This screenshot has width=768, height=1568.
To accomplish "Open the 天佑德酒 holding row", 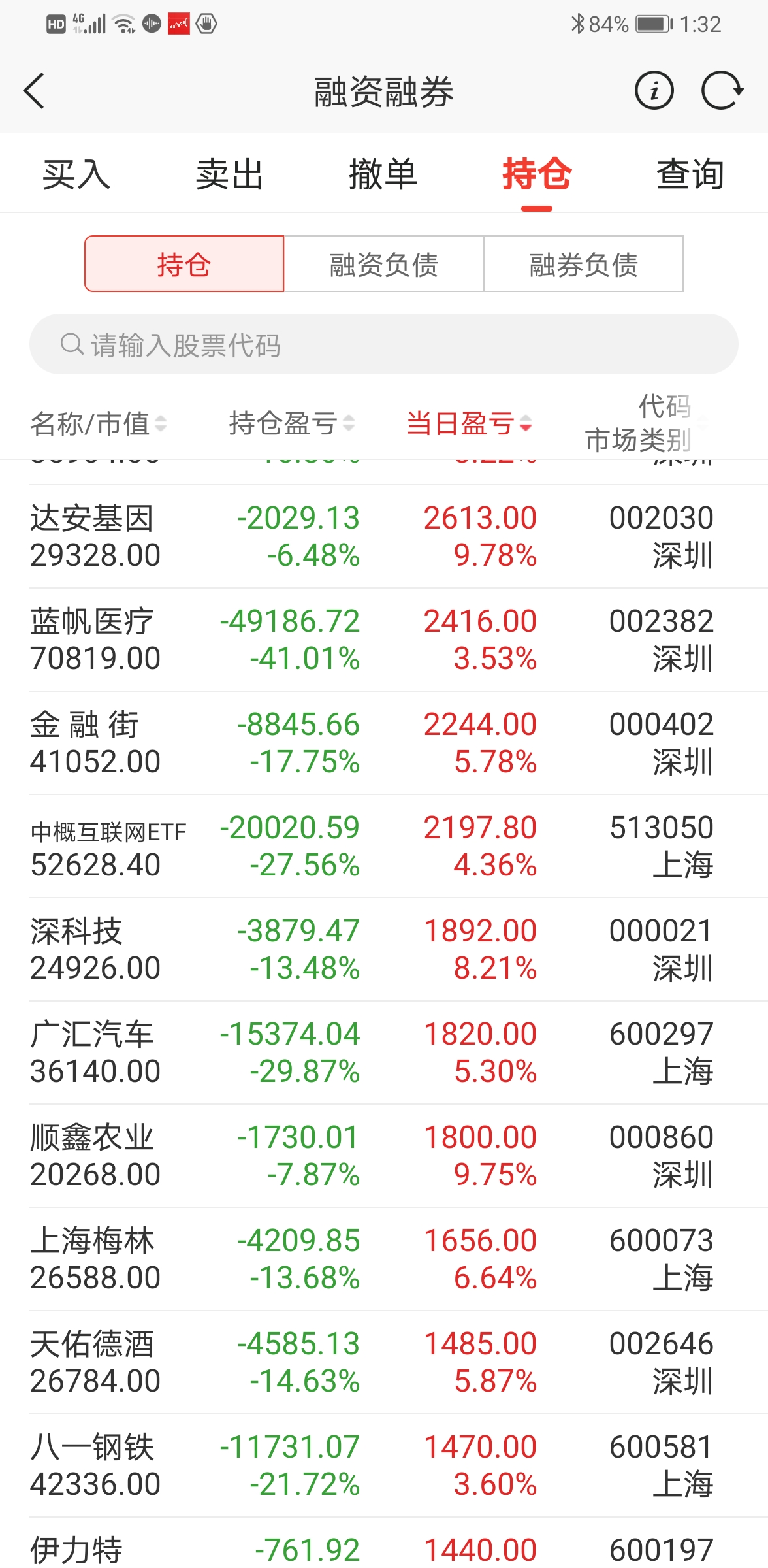I will pos(384,1362).
